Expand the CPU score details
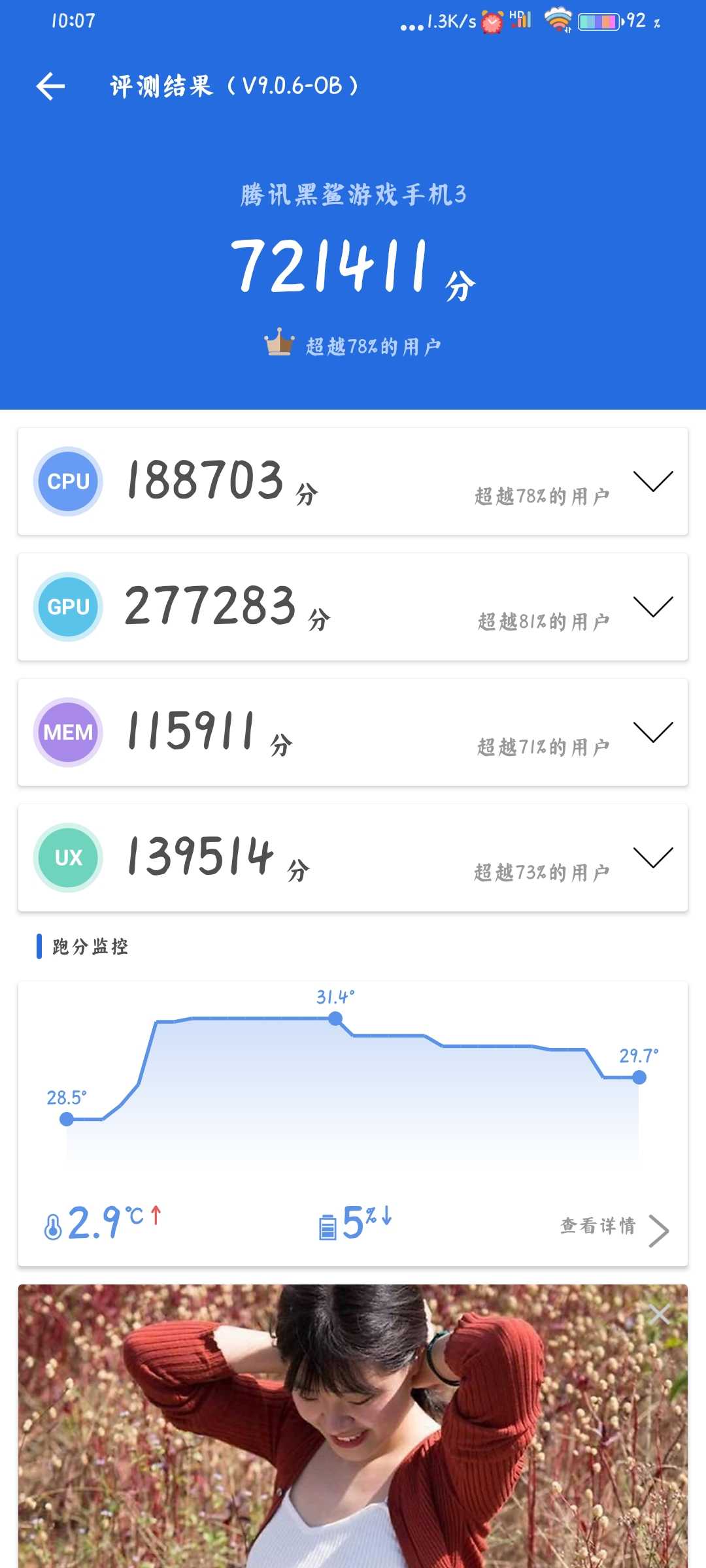Viewport: 706px width, 1568px height. (652, 482)
